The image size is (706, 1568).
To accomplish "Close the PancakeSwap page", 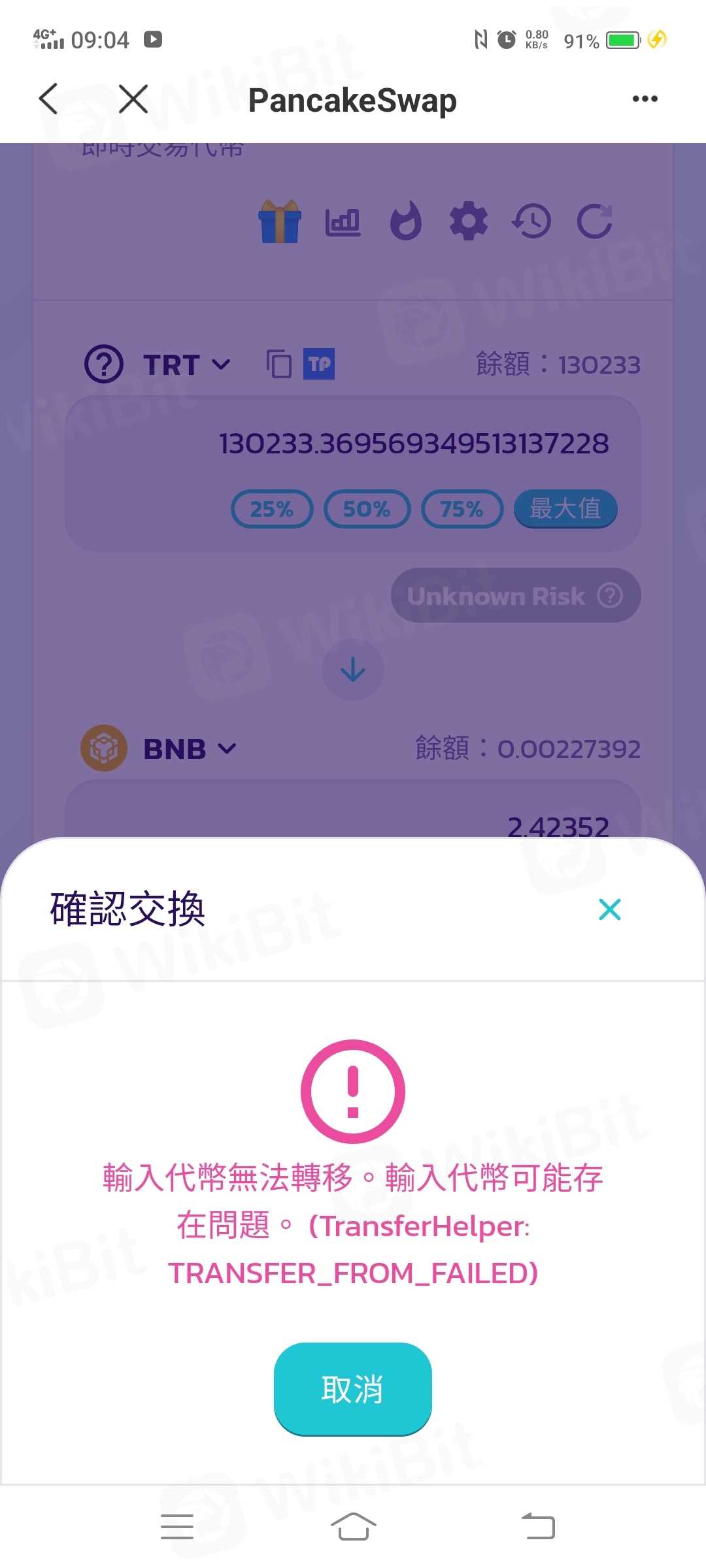I will [133, 99].
